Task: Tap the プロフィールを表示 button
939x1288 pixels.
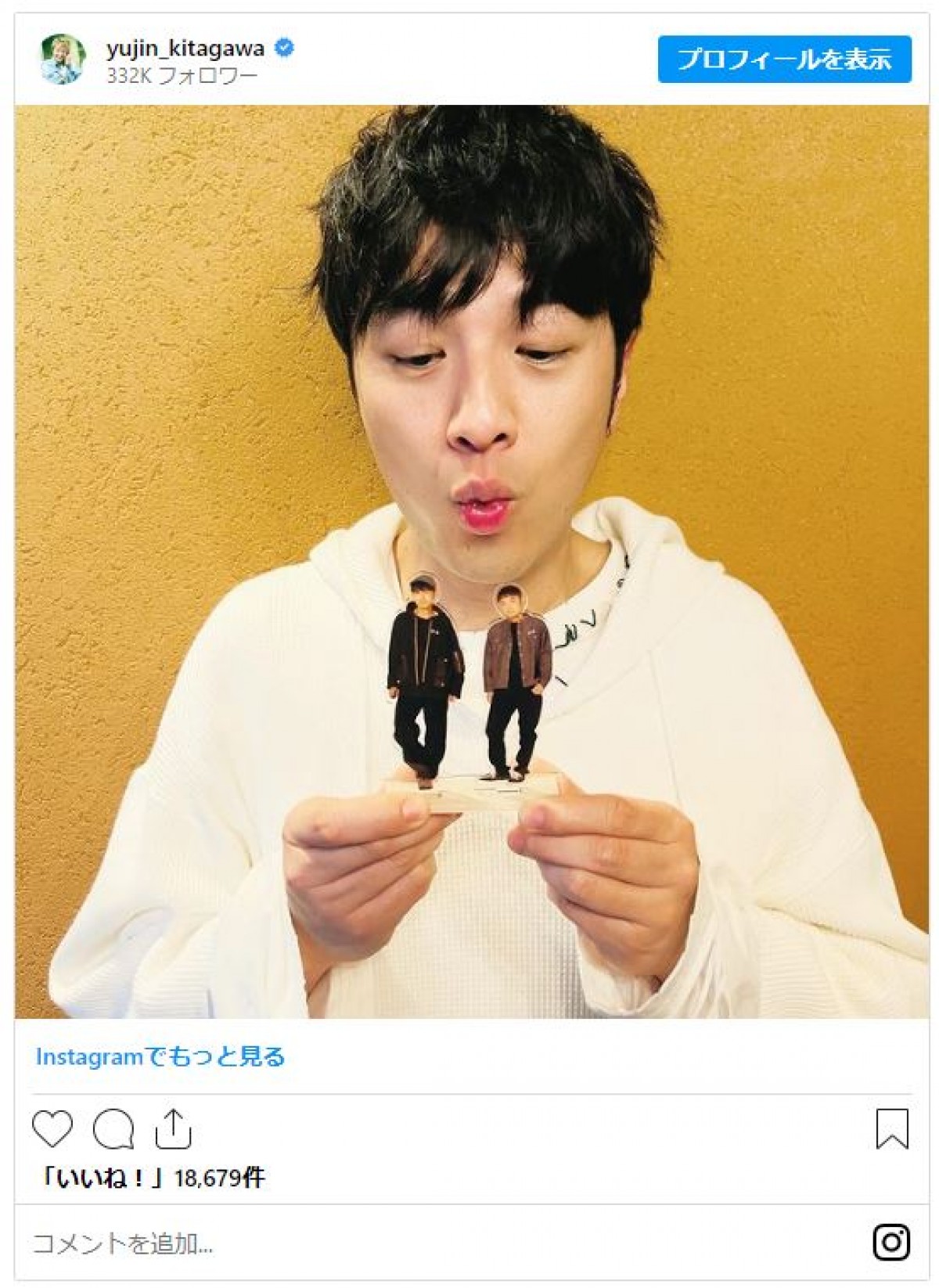Action: 784,59
